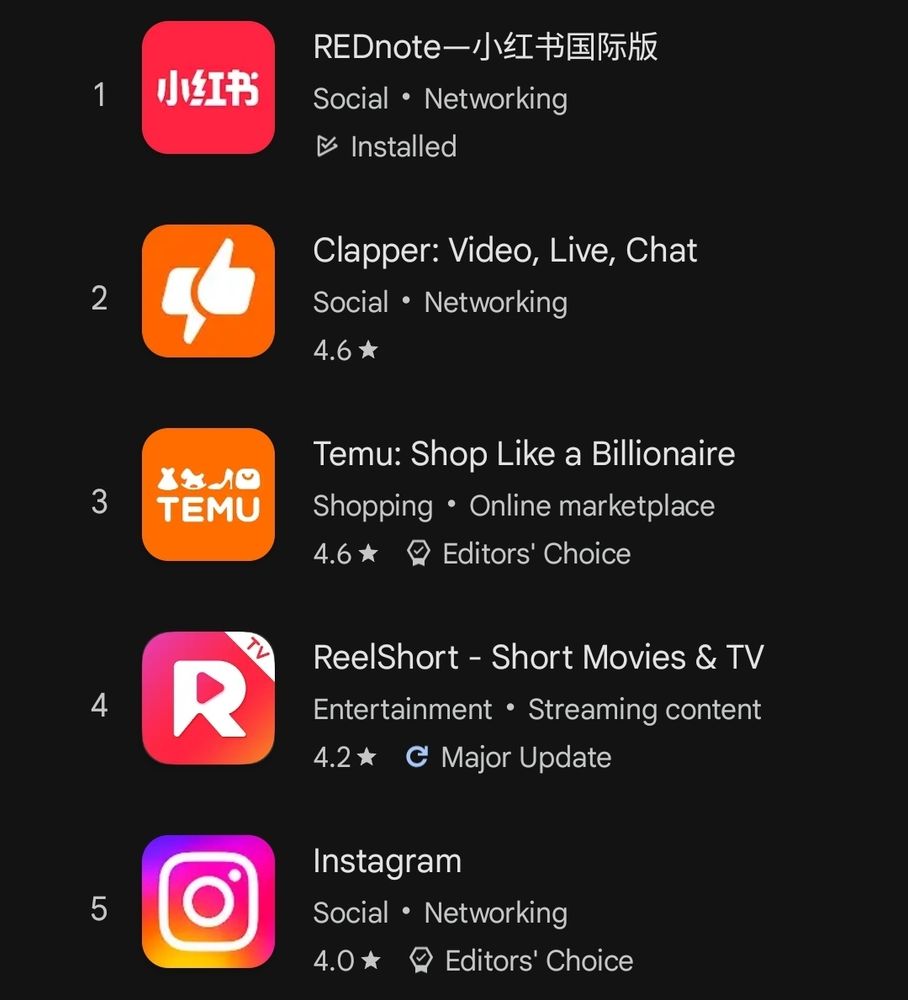Click the Entertainment label under ReelShort
Image resolution: width=908 pixels, height=1000 pixels.
tap(401, 709)
